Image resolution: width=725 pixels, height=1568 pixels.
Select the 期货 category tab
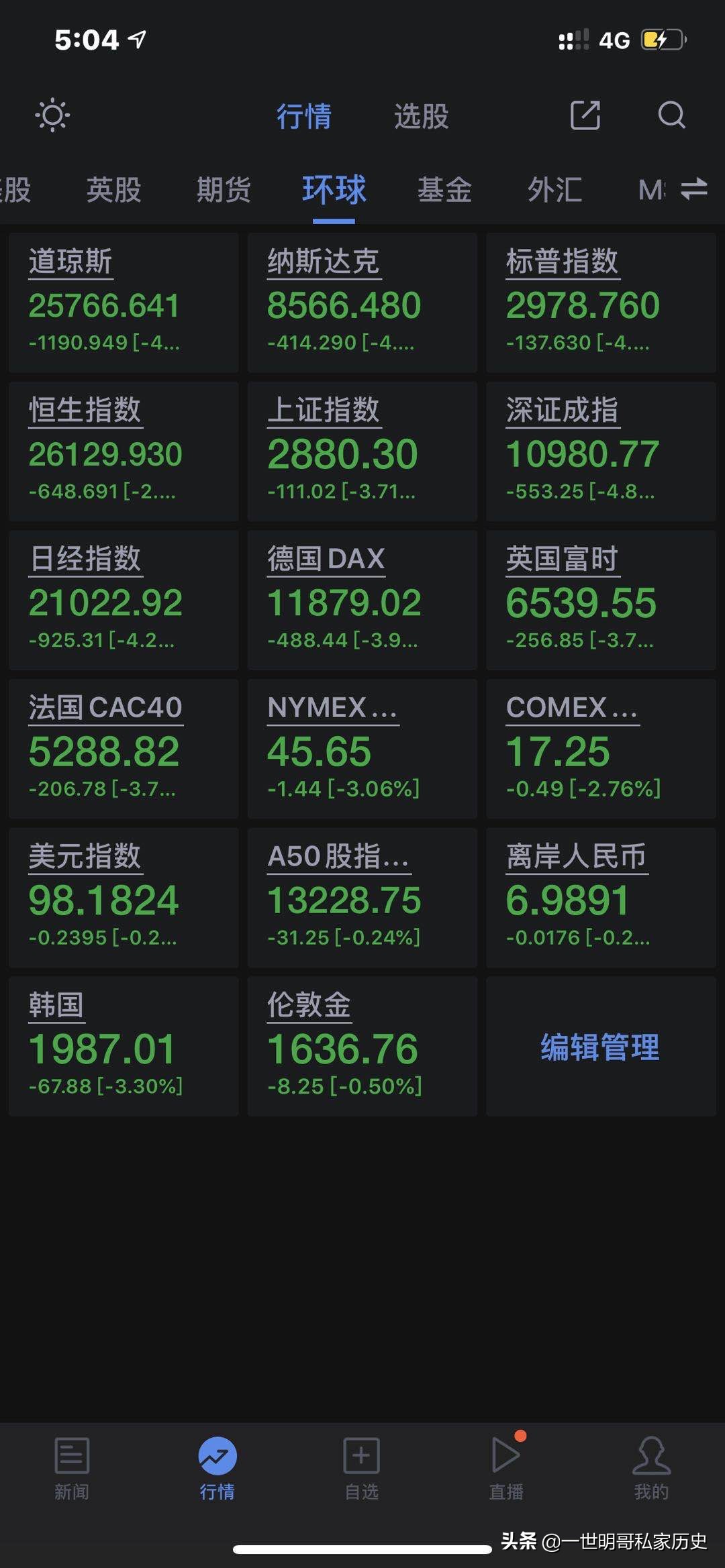(224, 190)
